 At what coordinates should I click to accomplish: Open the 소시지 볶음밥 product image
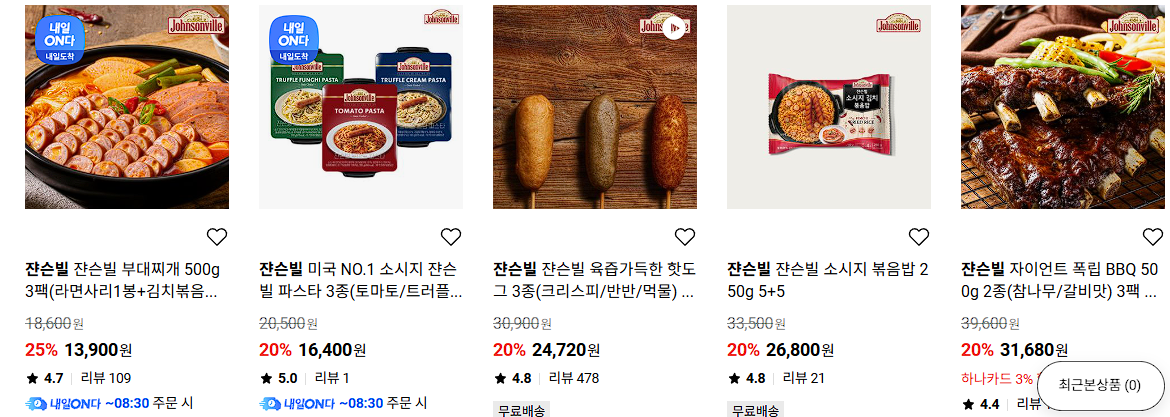829,107
